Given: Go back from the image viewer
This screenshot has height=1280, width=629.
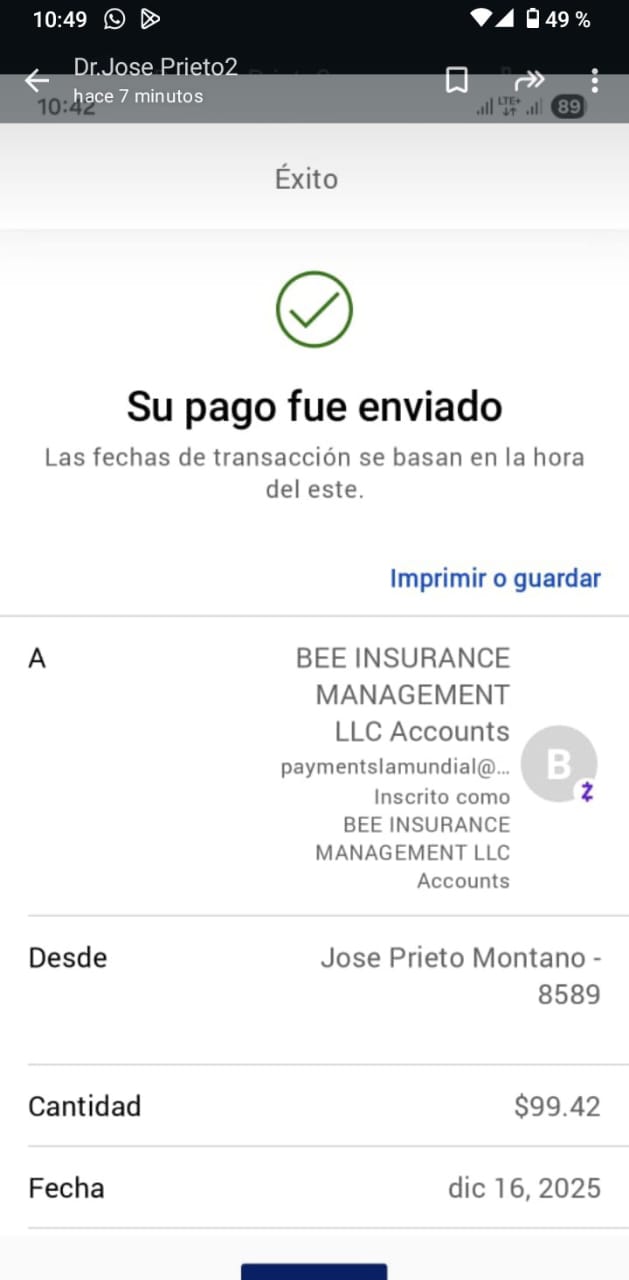Looking at the screenshot, I should pyautogui.click(x=37, y=81).
